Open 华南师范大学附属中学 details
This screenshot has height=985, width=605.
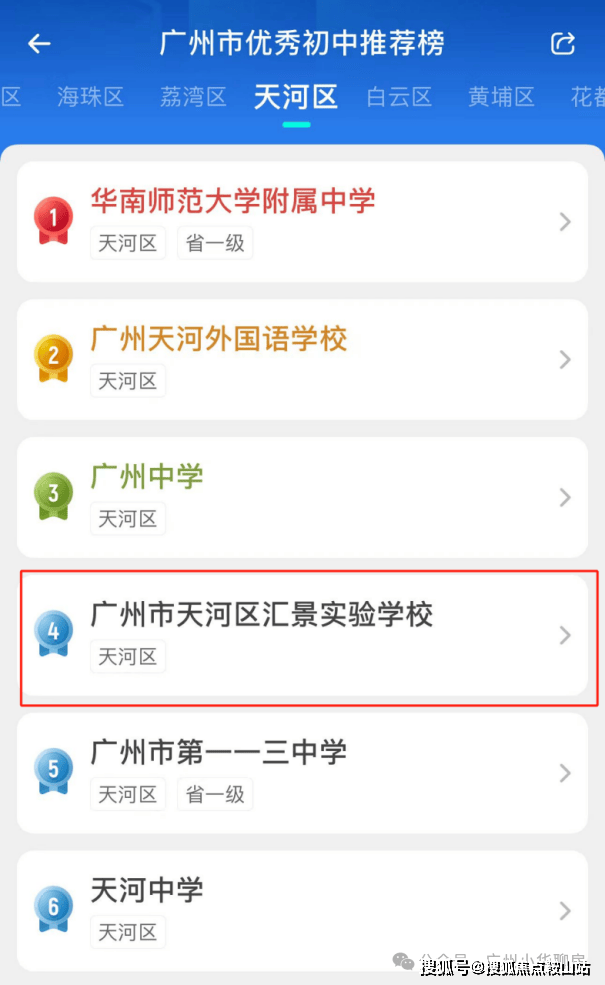(302, 221)
